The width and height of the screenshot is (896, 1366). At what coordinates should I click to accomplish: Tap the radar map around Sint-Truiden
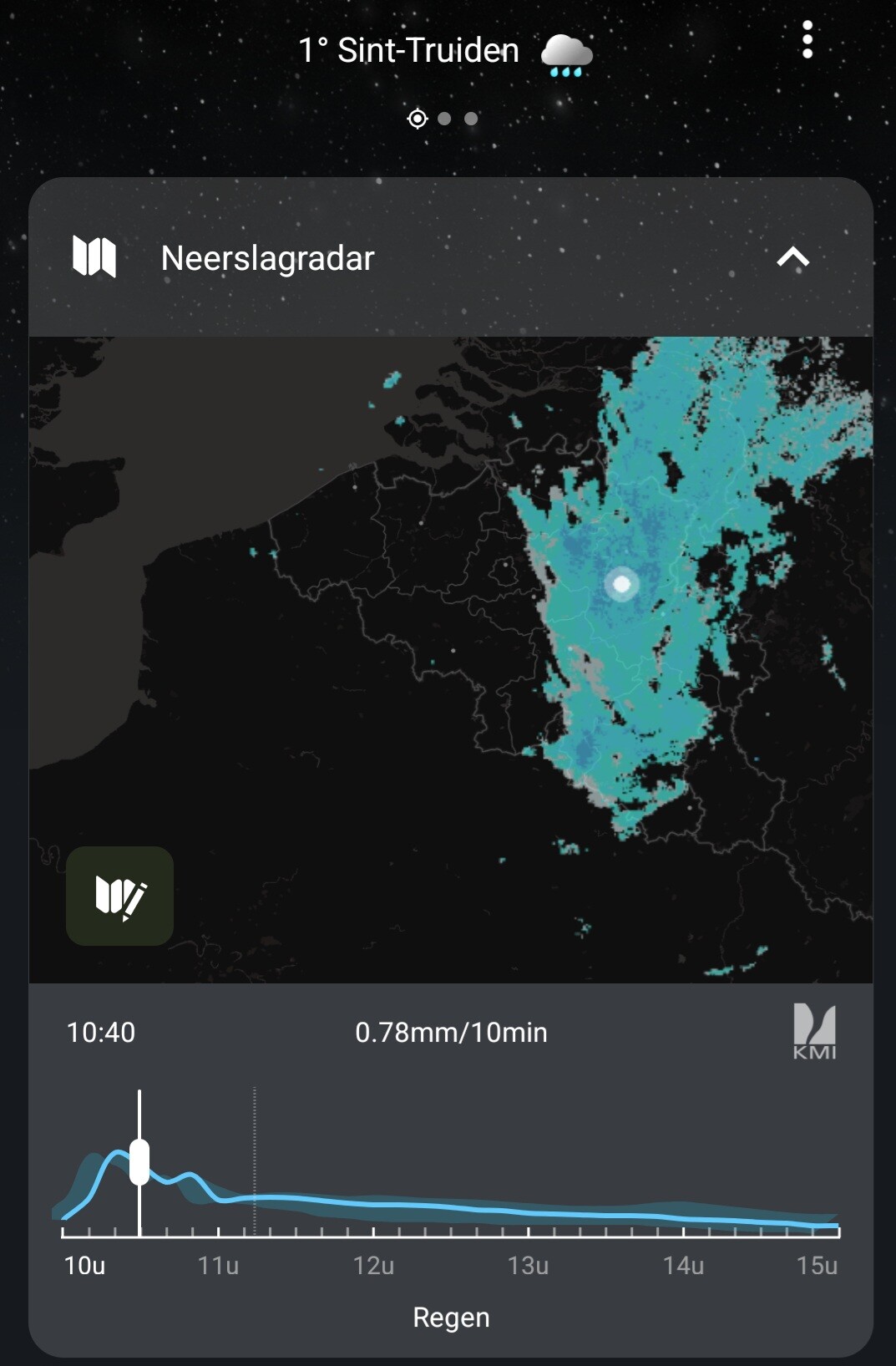coord(621,584)
